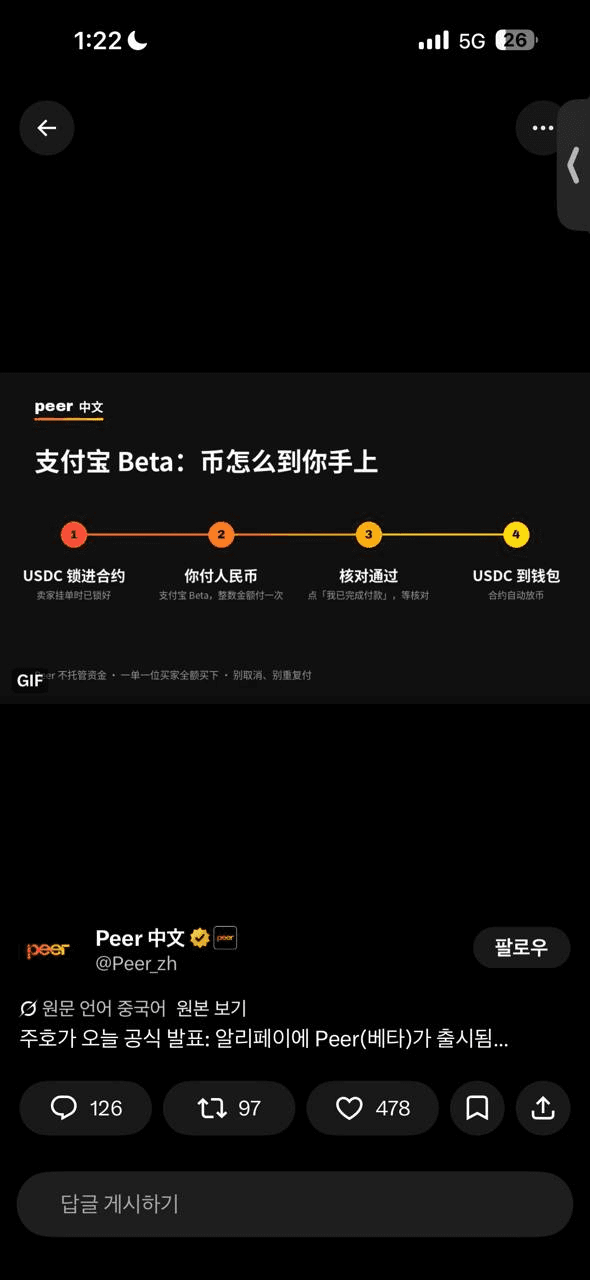Open the GIF media in the post
This screenshot has height=1280, width=590.
point(295,538)
